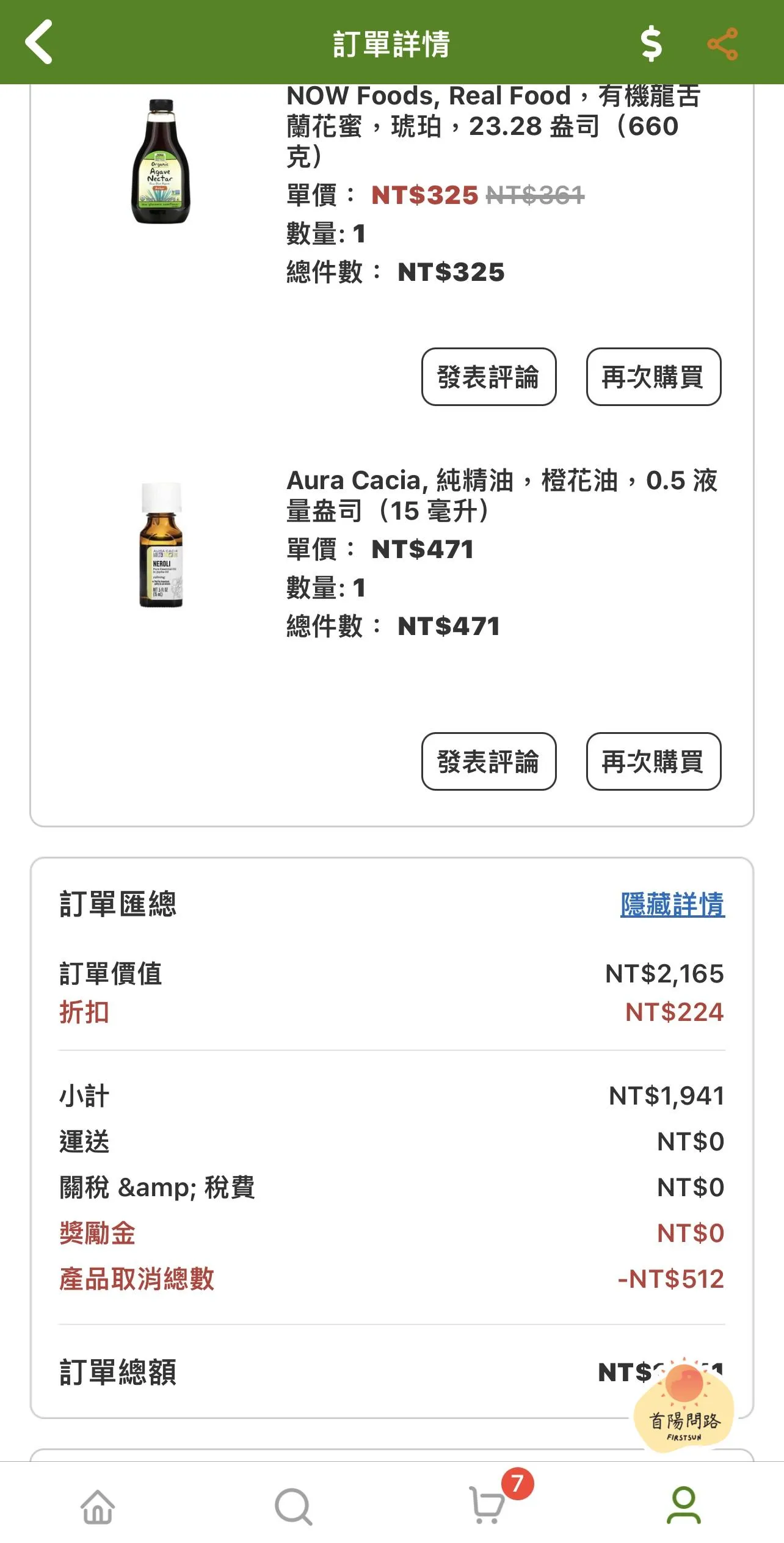Open Aura Cacia neroli oil product image
784x1543 pixels.
click(161, 545)
